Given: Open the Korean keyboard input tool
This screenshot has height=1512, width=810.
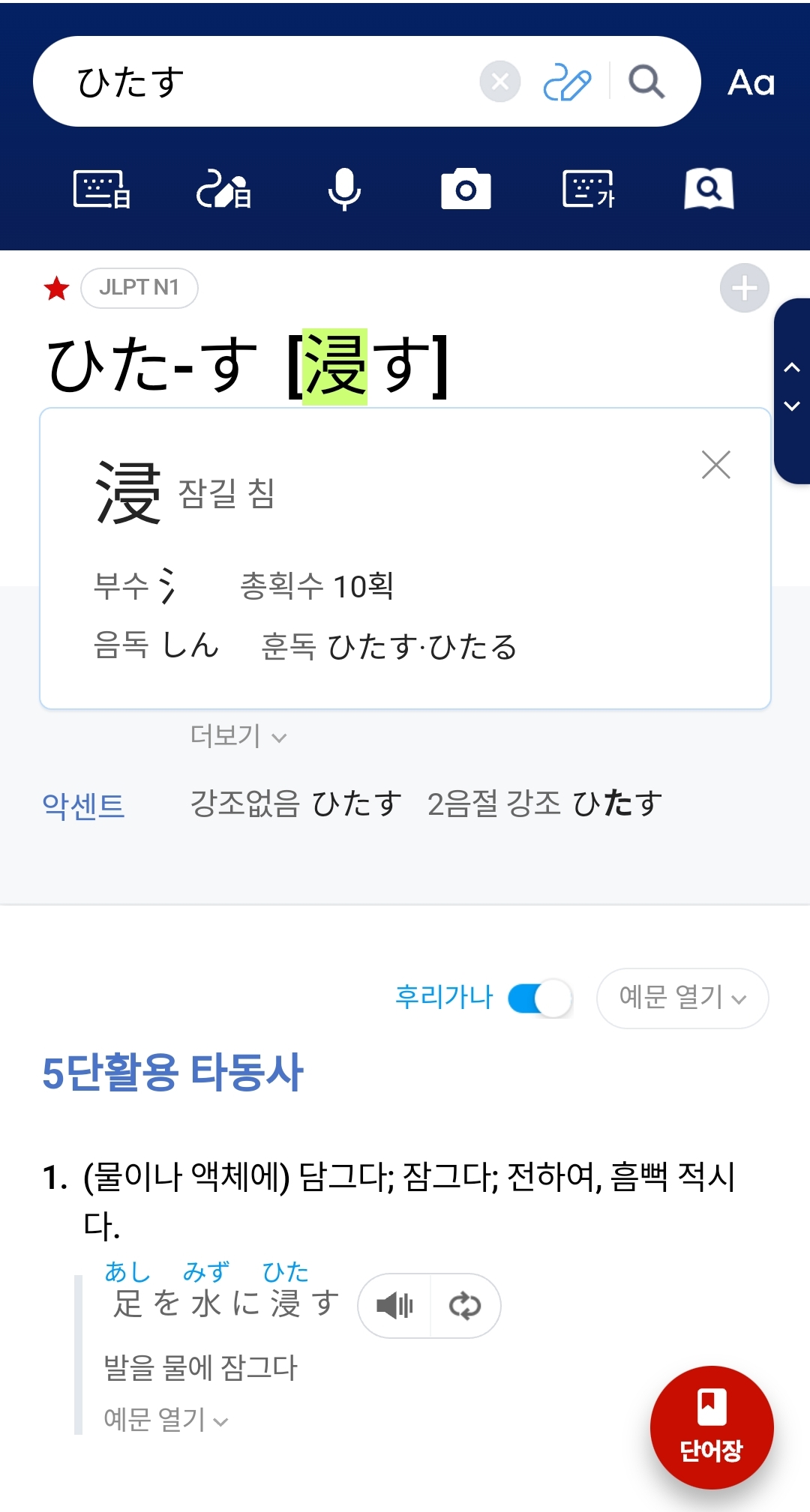Looking at the screenshot, I should point(589,189).
